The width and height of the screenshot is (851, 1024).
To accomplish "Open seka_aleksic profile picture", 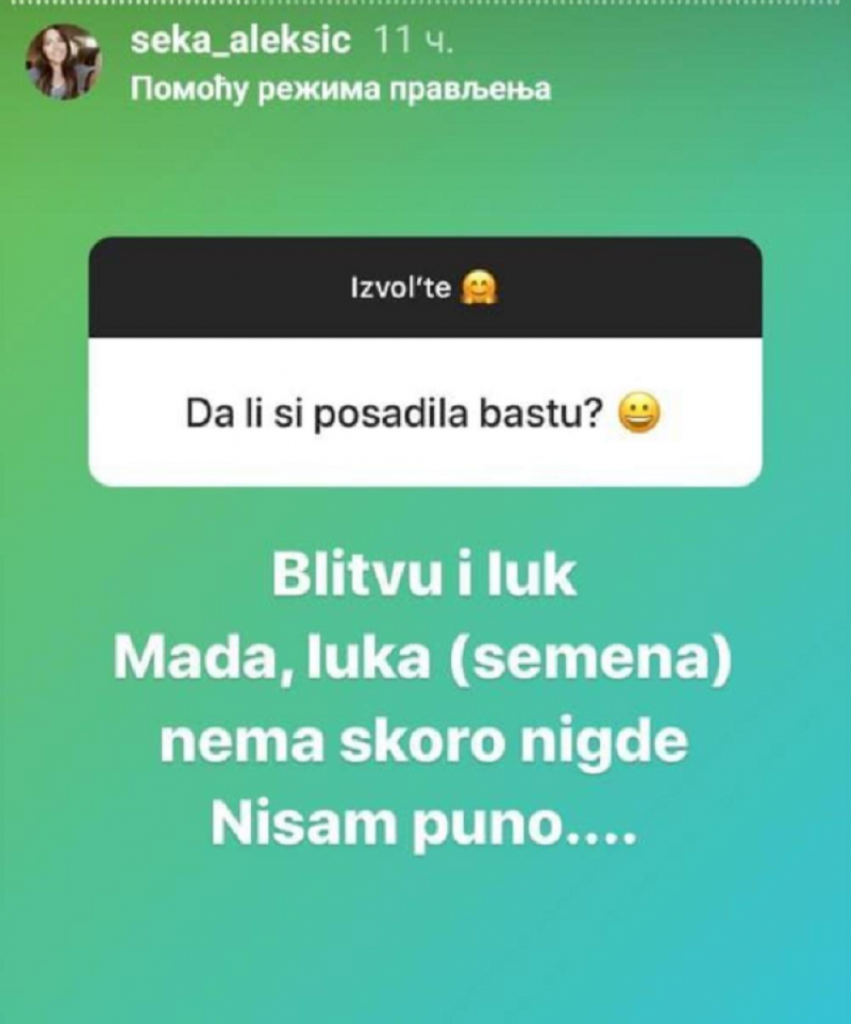I will tap(64, 62).
